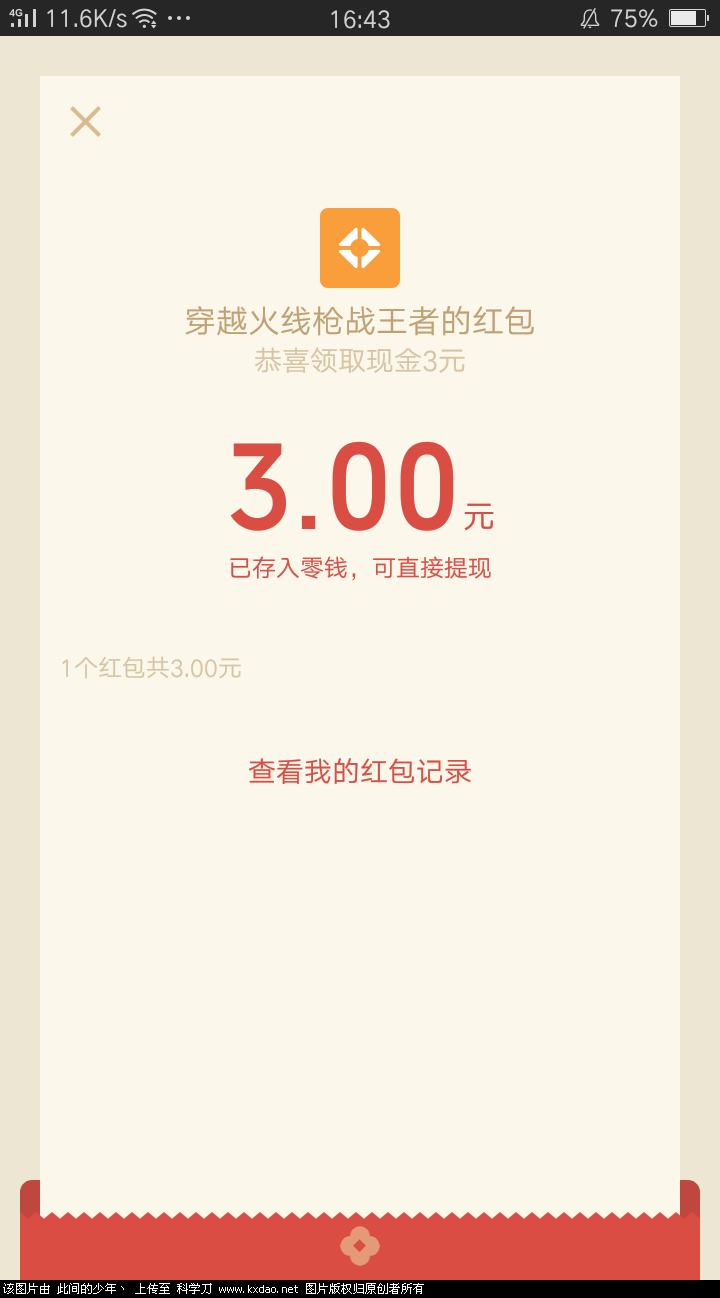The image size is (720, 1298).
Task: Tap the coin emblem on the bottom red banner
Action: 360,1245
